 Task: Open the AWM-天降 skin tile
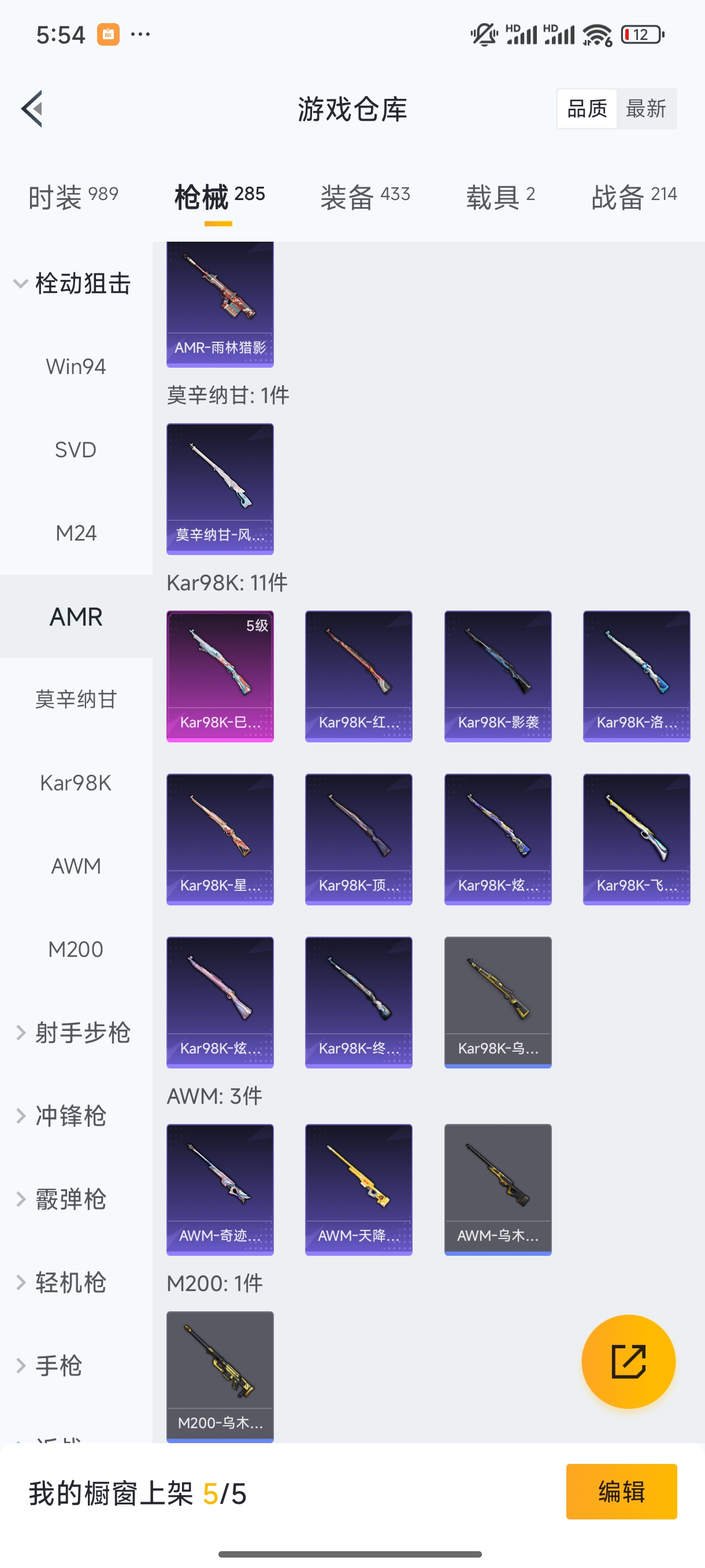(x=358, y=1189)
